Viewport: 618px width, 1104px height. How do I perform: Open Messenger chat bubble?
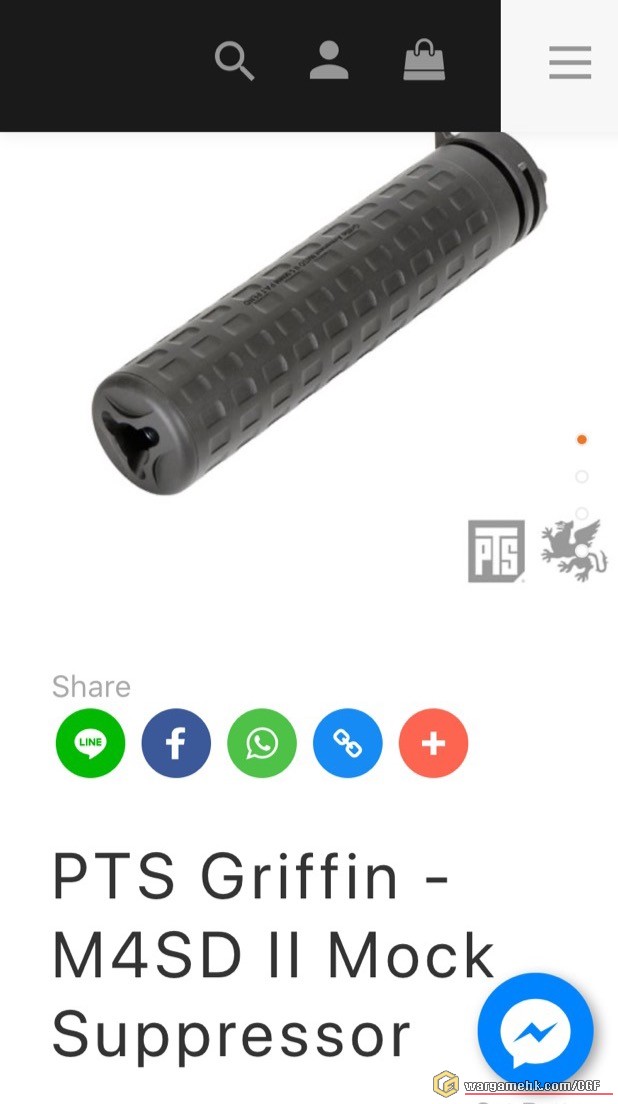(x=536, y=1030)
